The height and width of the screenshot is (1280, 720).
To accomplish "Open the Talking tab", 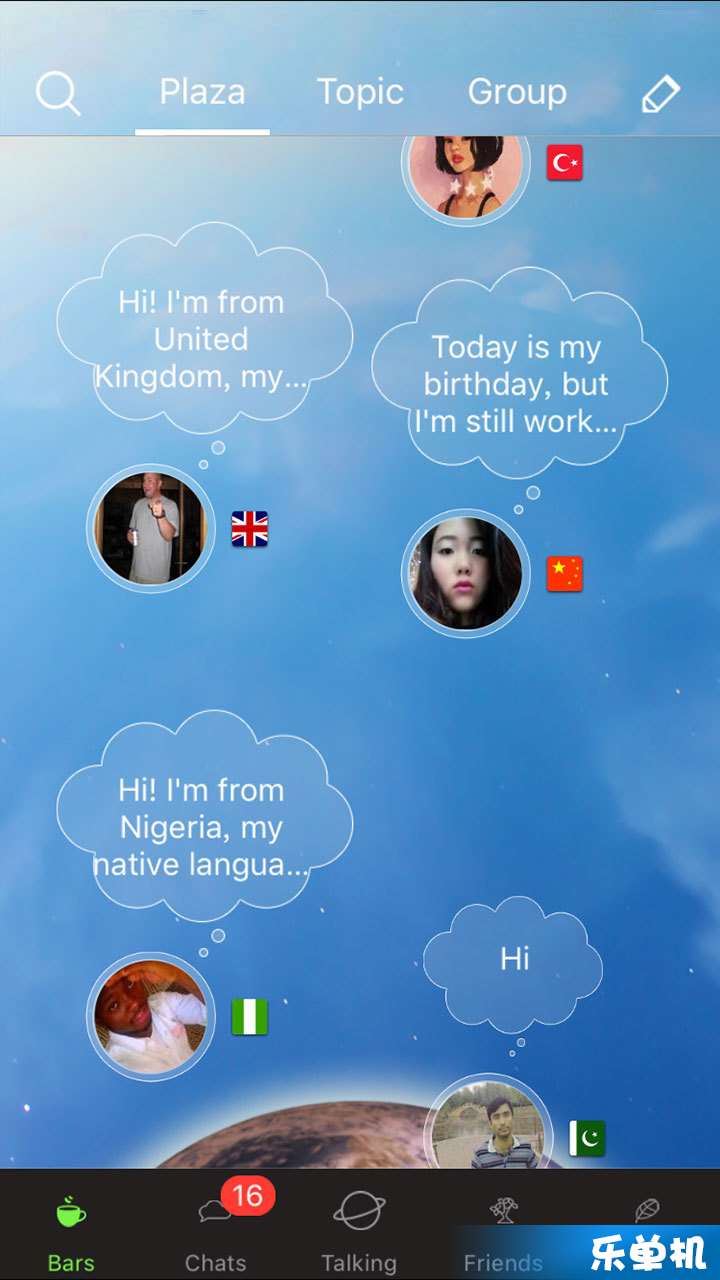I will tap(359, 1227).
